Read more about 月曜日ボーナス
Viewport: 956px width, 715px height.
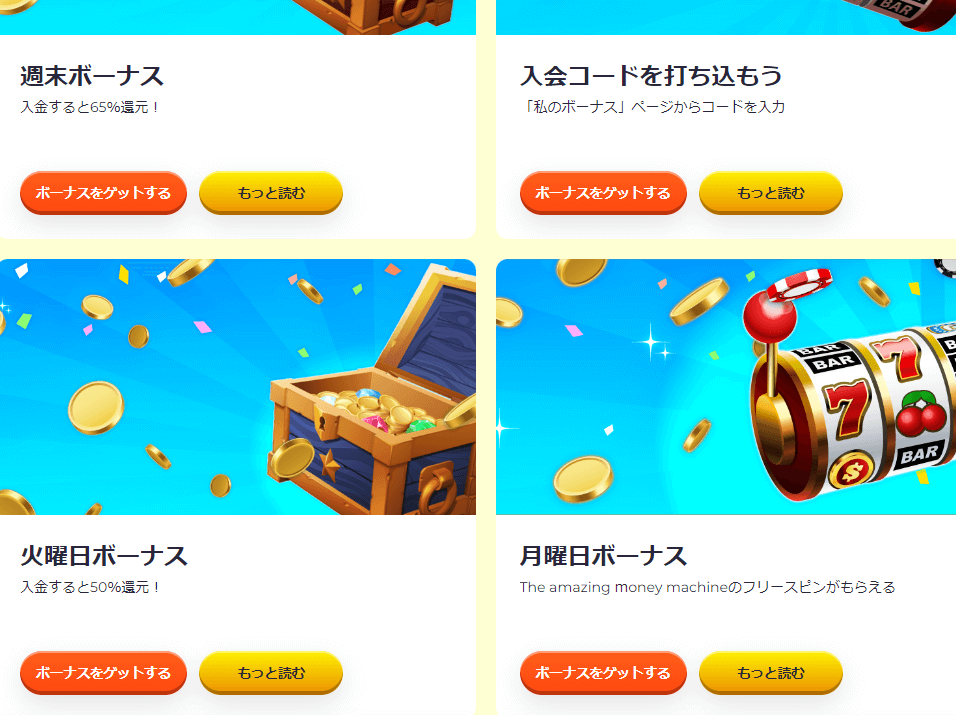770,672
